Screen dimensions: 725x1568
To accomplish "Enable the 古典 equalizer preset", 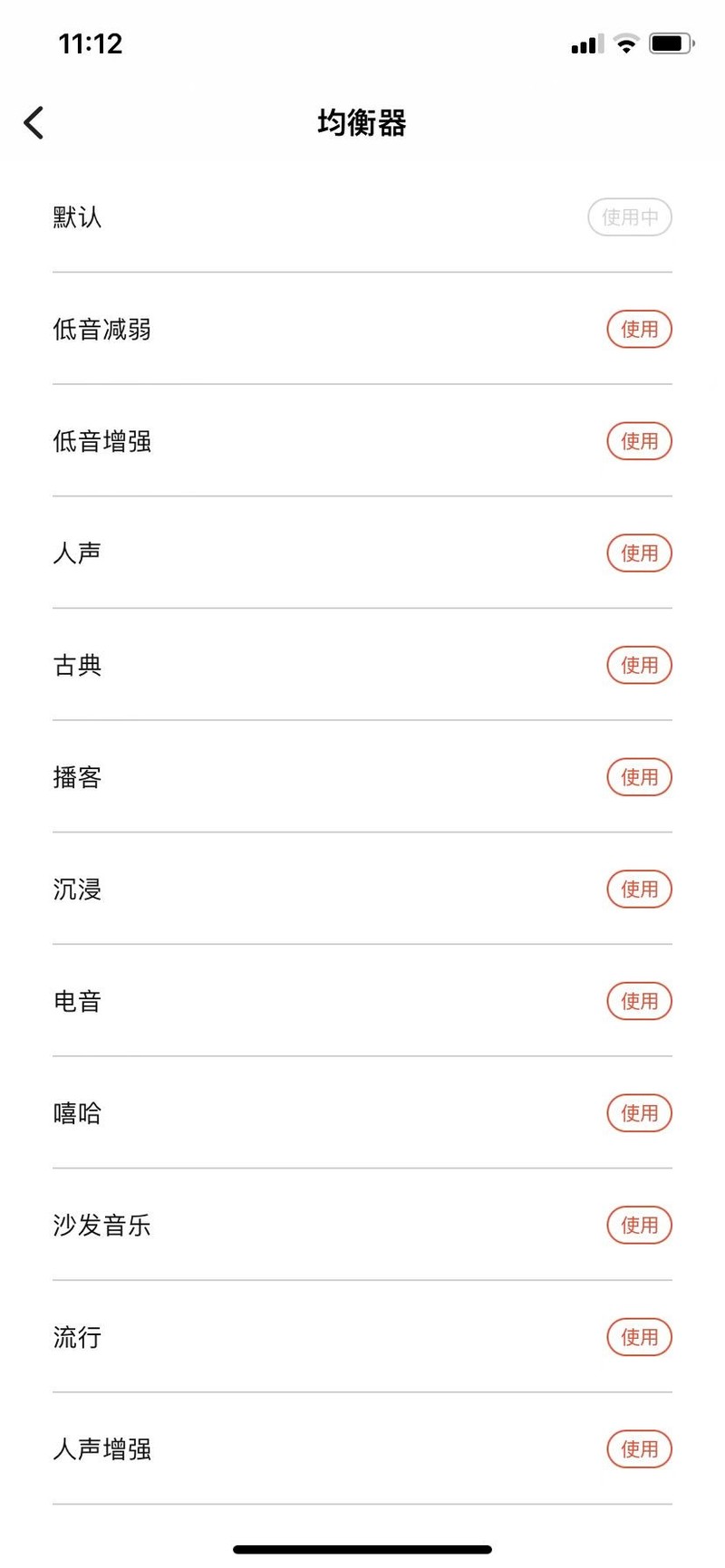I will [x=638, y=665].
